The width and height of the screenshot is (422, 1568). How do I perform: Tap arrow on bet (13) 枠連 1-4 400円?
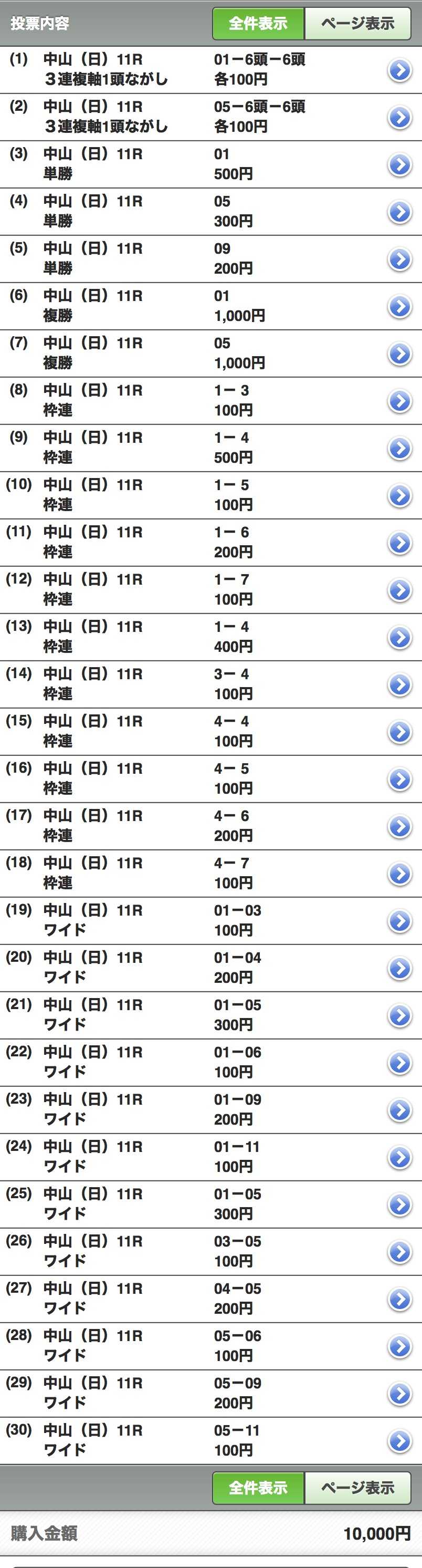(399, 637)
